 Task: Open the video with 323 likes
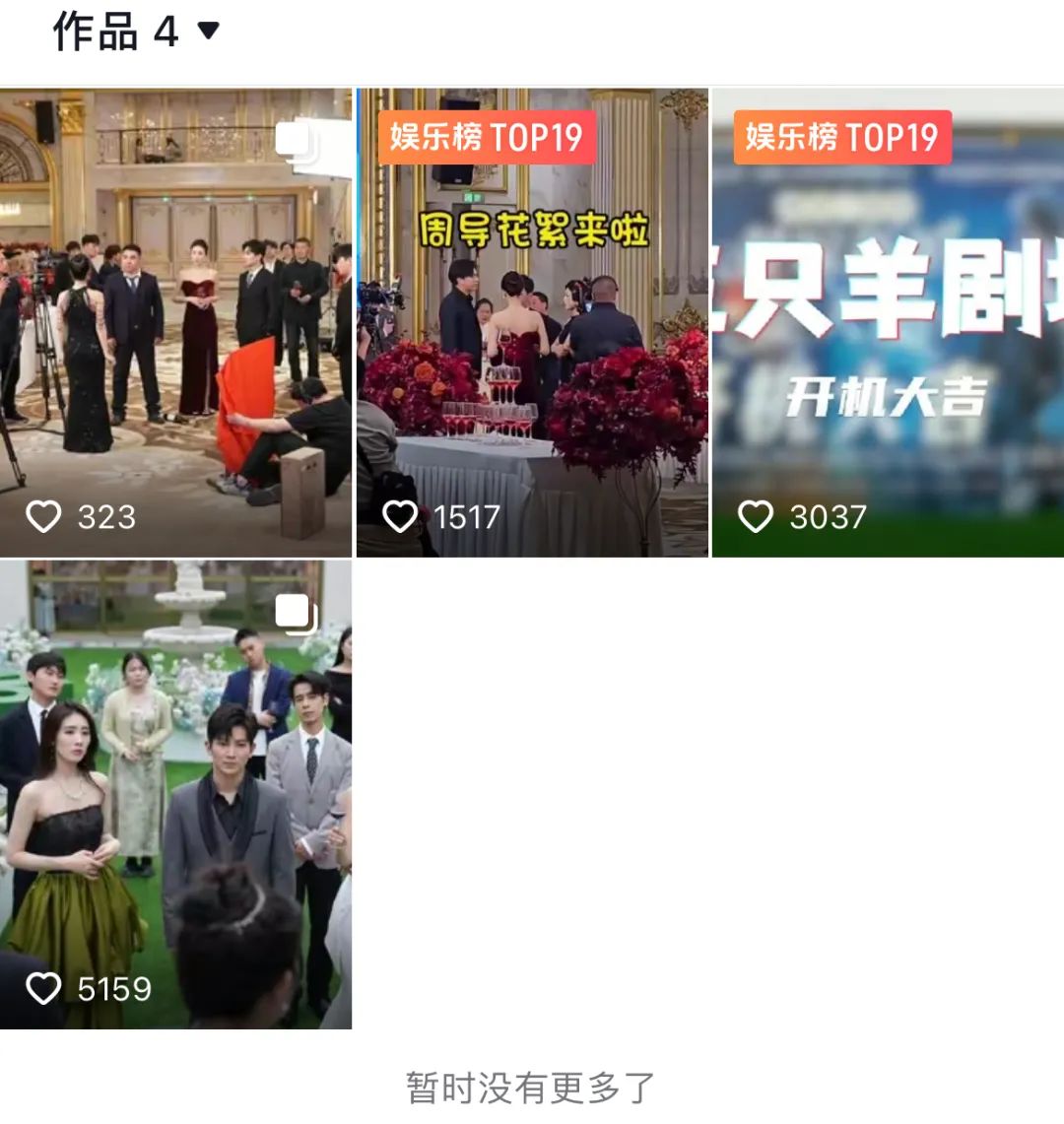click(x=175, y=323)
